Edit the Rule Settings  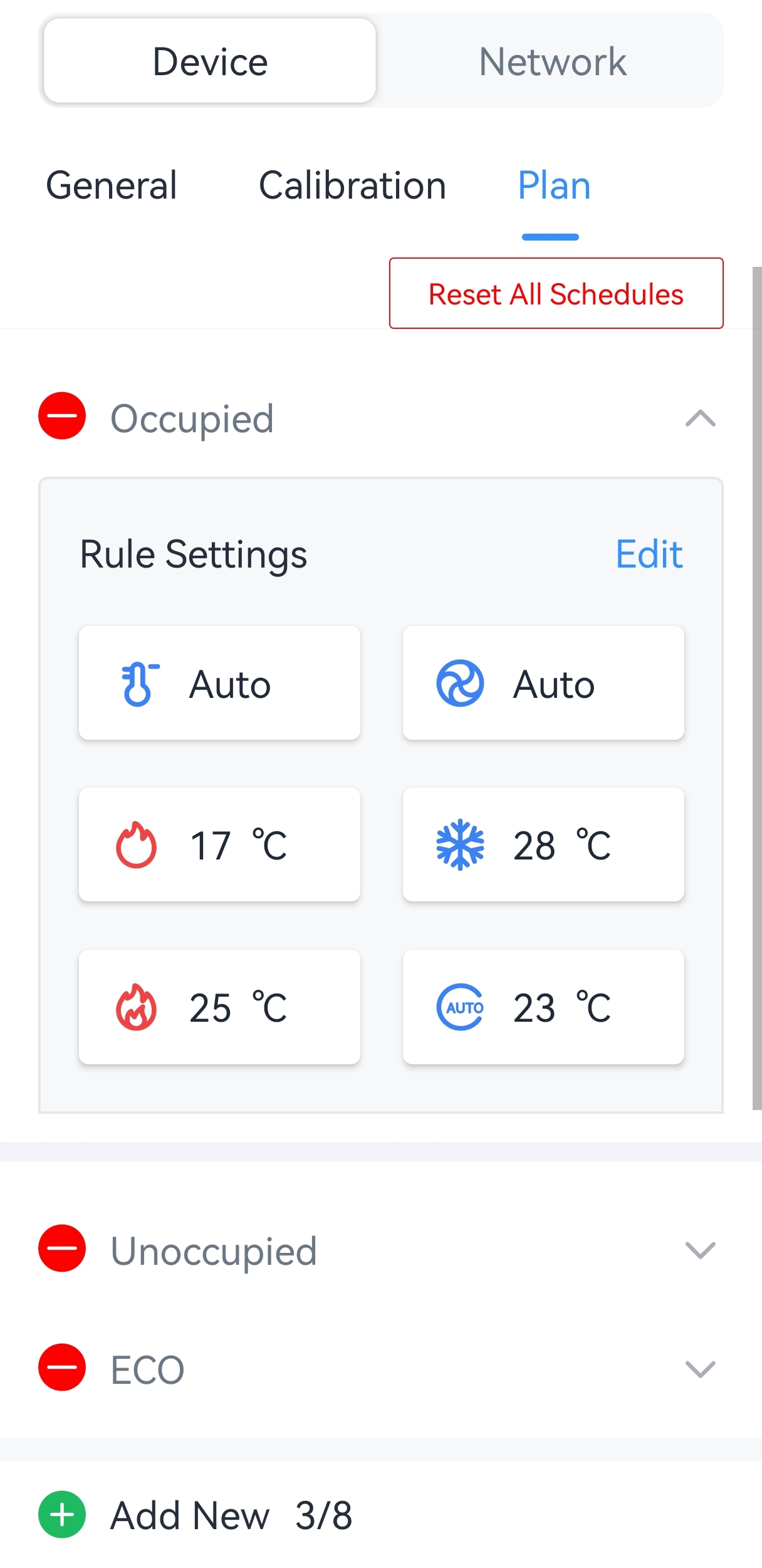[x=649, y=554]
